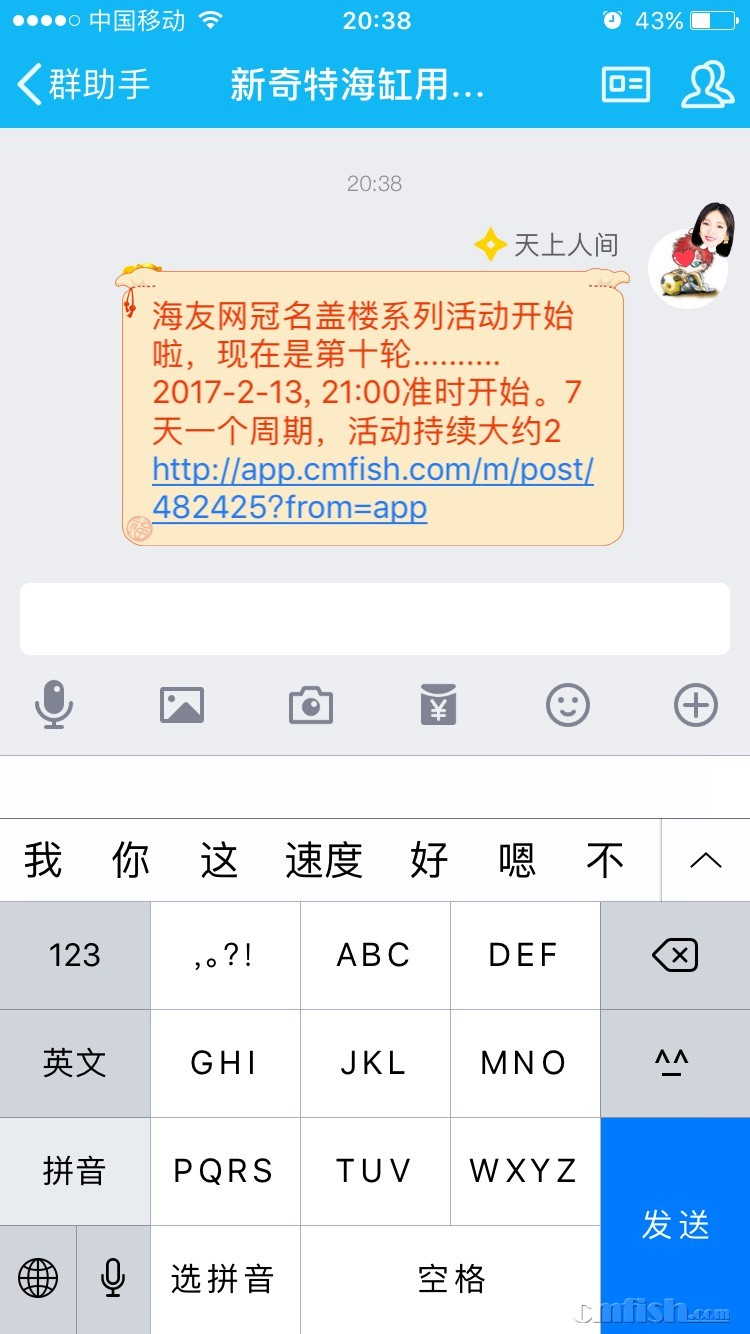Switch keyboard to 英文 mode
The width and height of the screenshot is (750, 1334).
point(75,1063)
